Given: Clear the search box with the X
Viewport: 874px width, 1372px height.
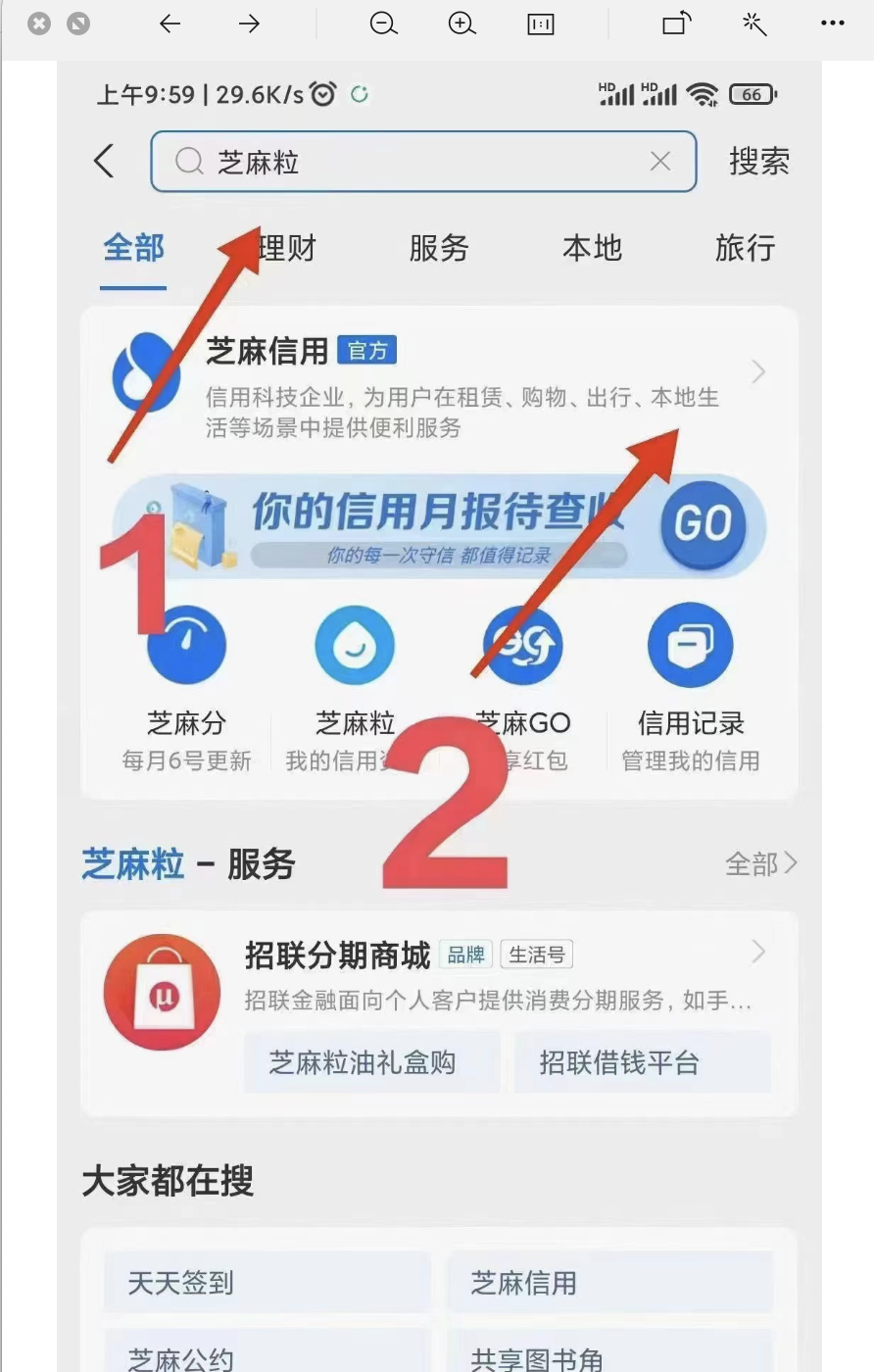Looking at the screenshot, I should click(660, 162).
